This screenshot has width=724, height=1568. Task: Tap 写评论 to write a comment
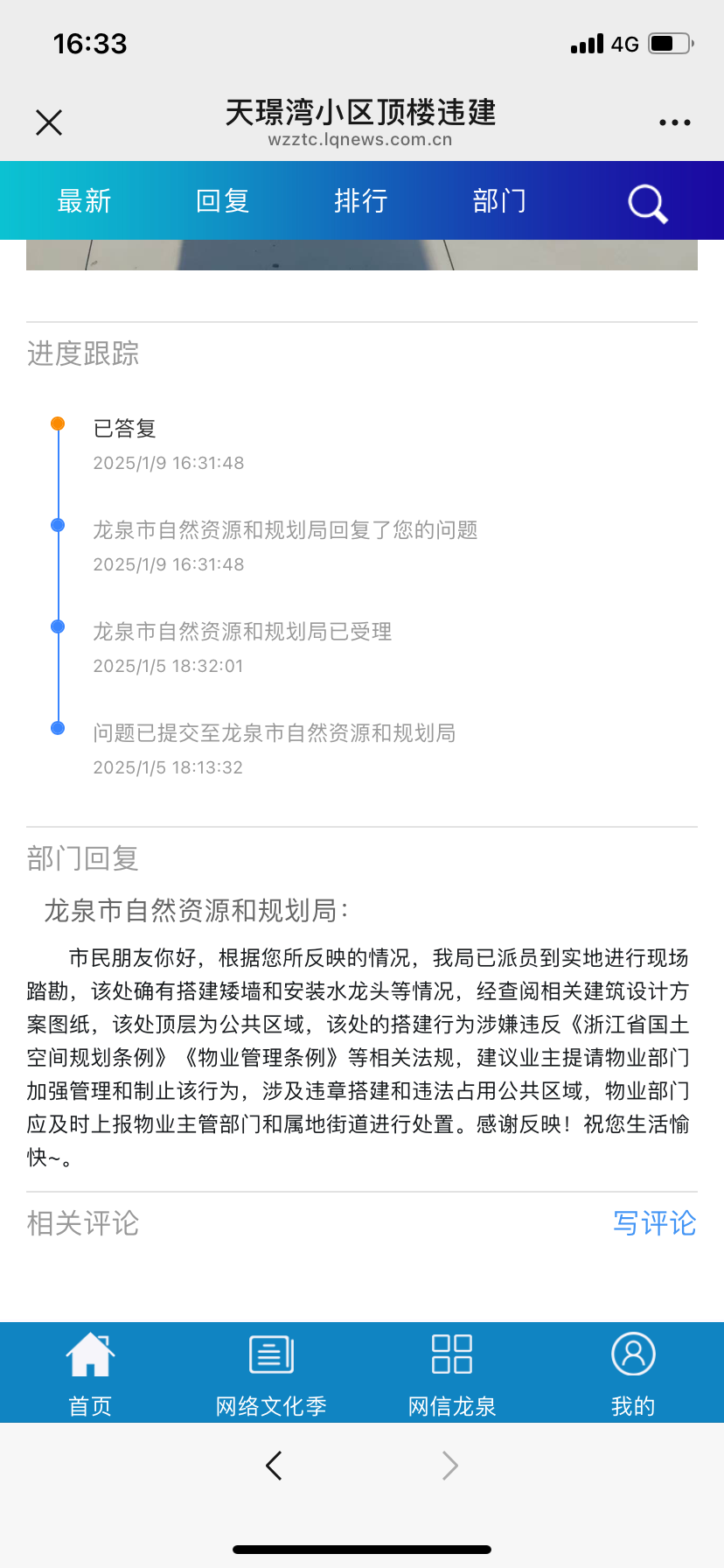tap(654, 1223)
